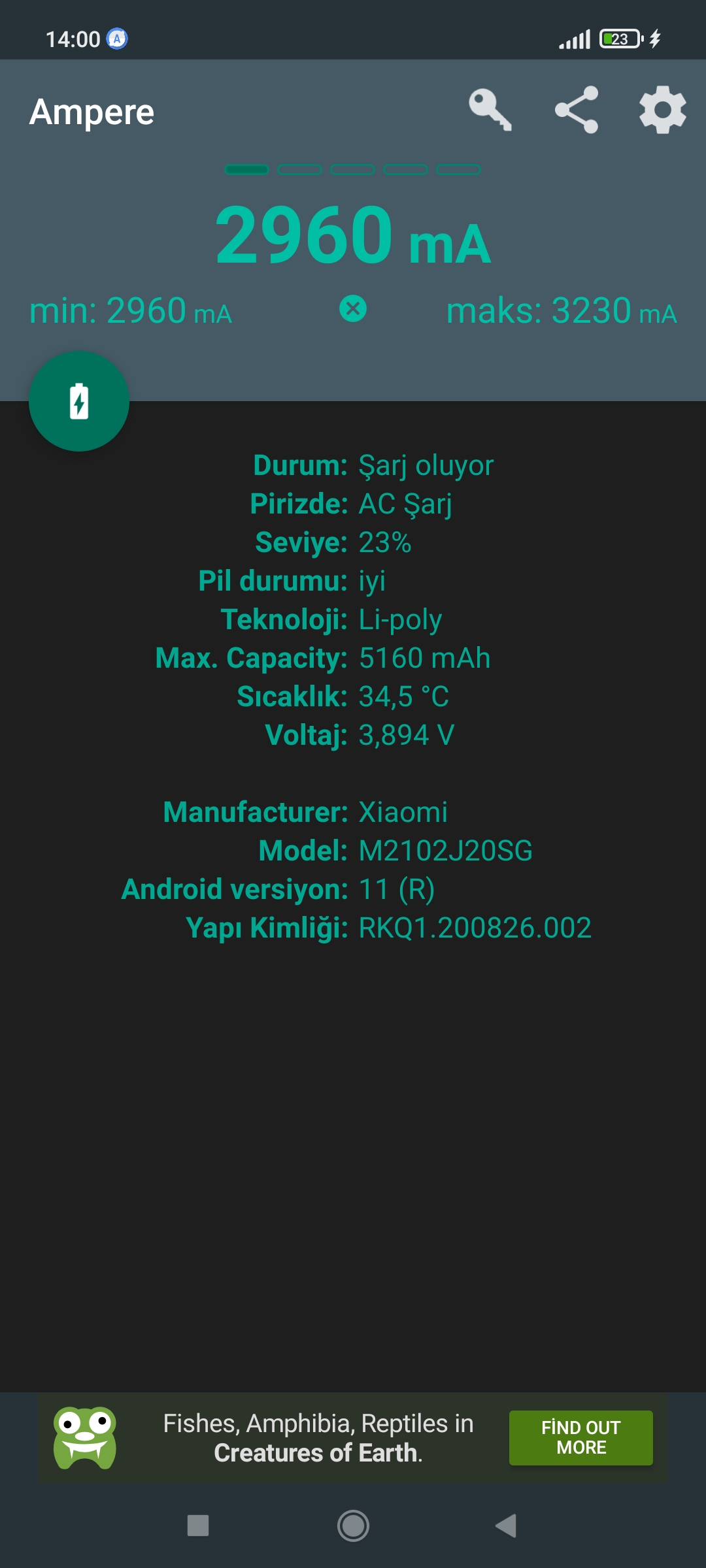Share the charging measurement
The height and width of the screenshot is (1568, 706).
(x=577, y=110)
